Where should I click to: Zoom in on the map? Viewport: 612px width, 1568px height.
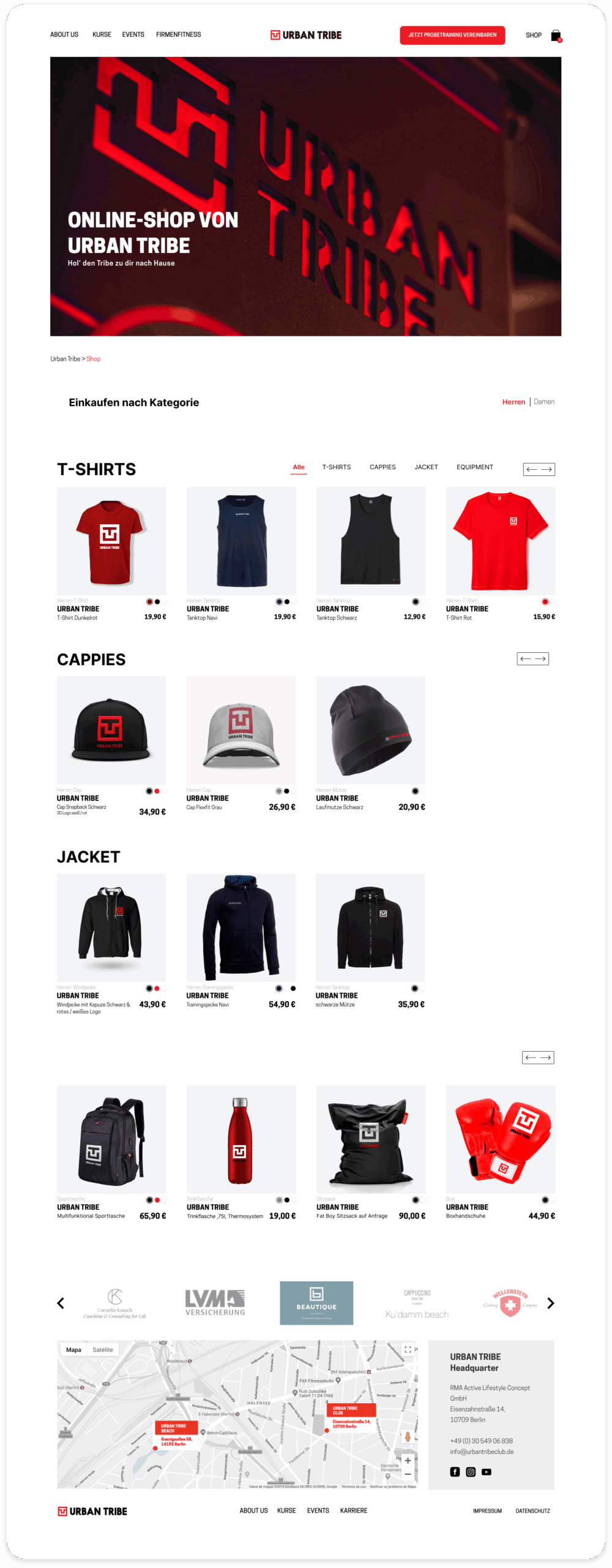tap(408, 1461)
